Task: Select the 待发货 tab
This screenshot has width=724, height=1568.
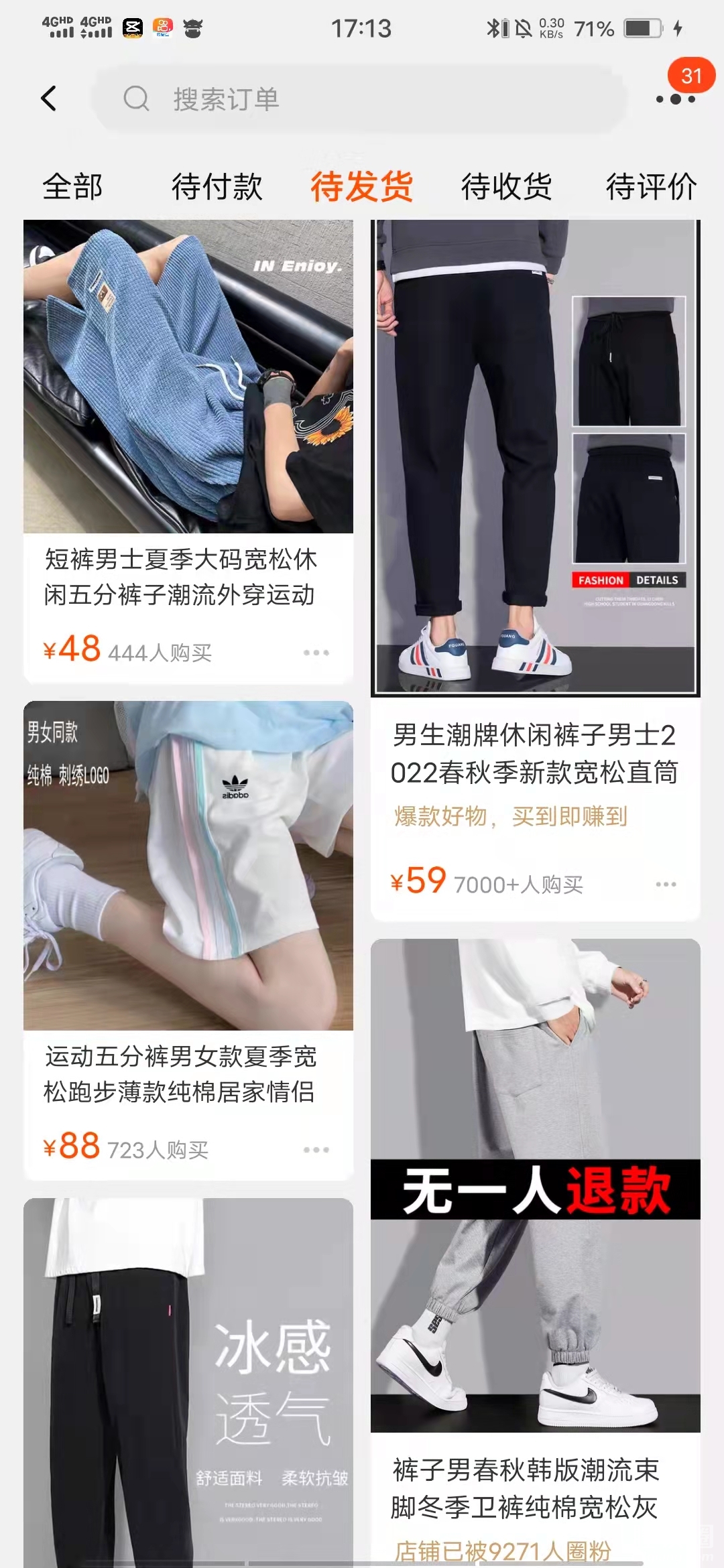Action: pyautogui.click(x=361, y=186)
